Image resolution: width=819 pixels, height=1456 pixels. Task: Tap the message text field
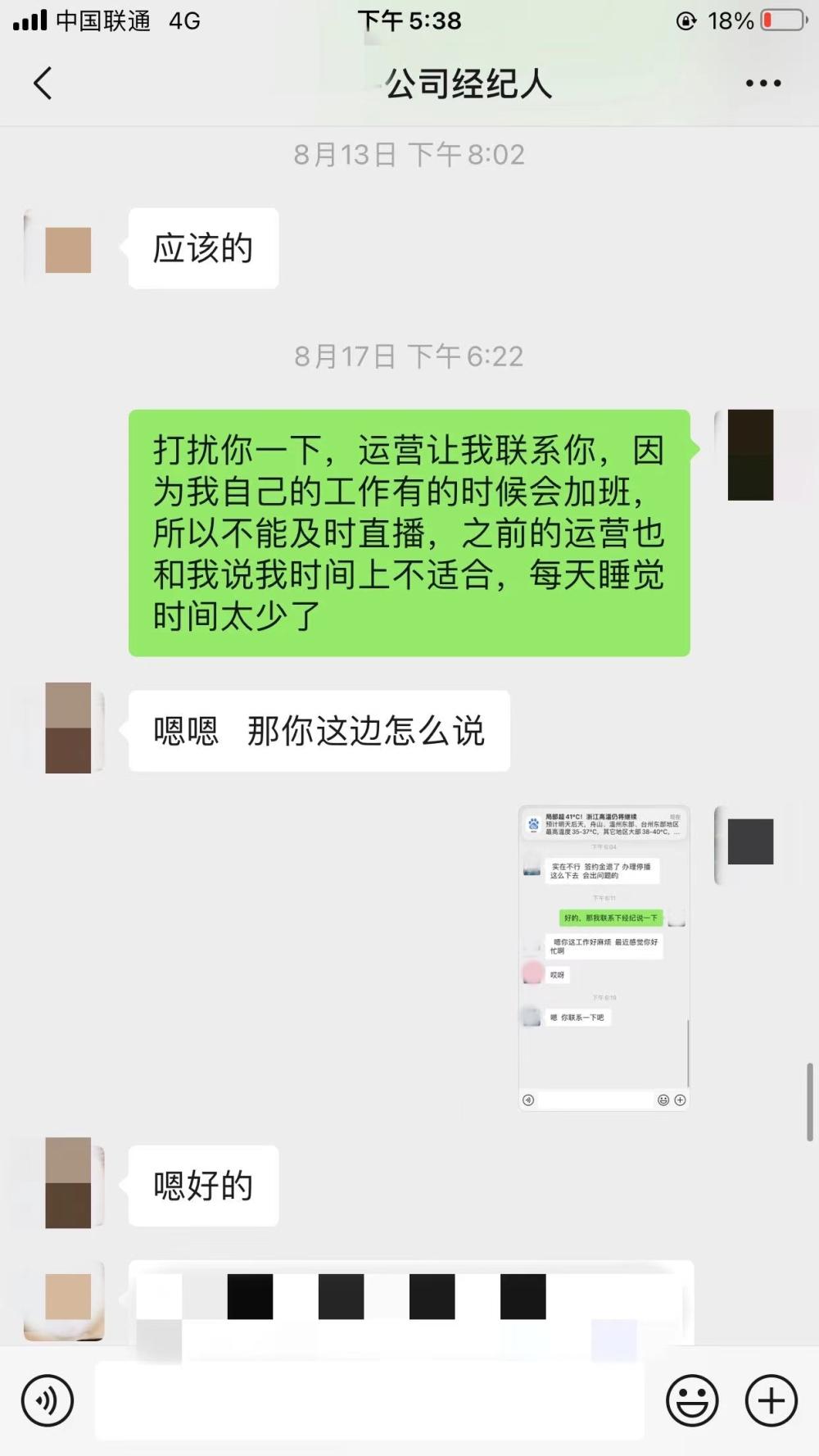[x=369, y=1400]
